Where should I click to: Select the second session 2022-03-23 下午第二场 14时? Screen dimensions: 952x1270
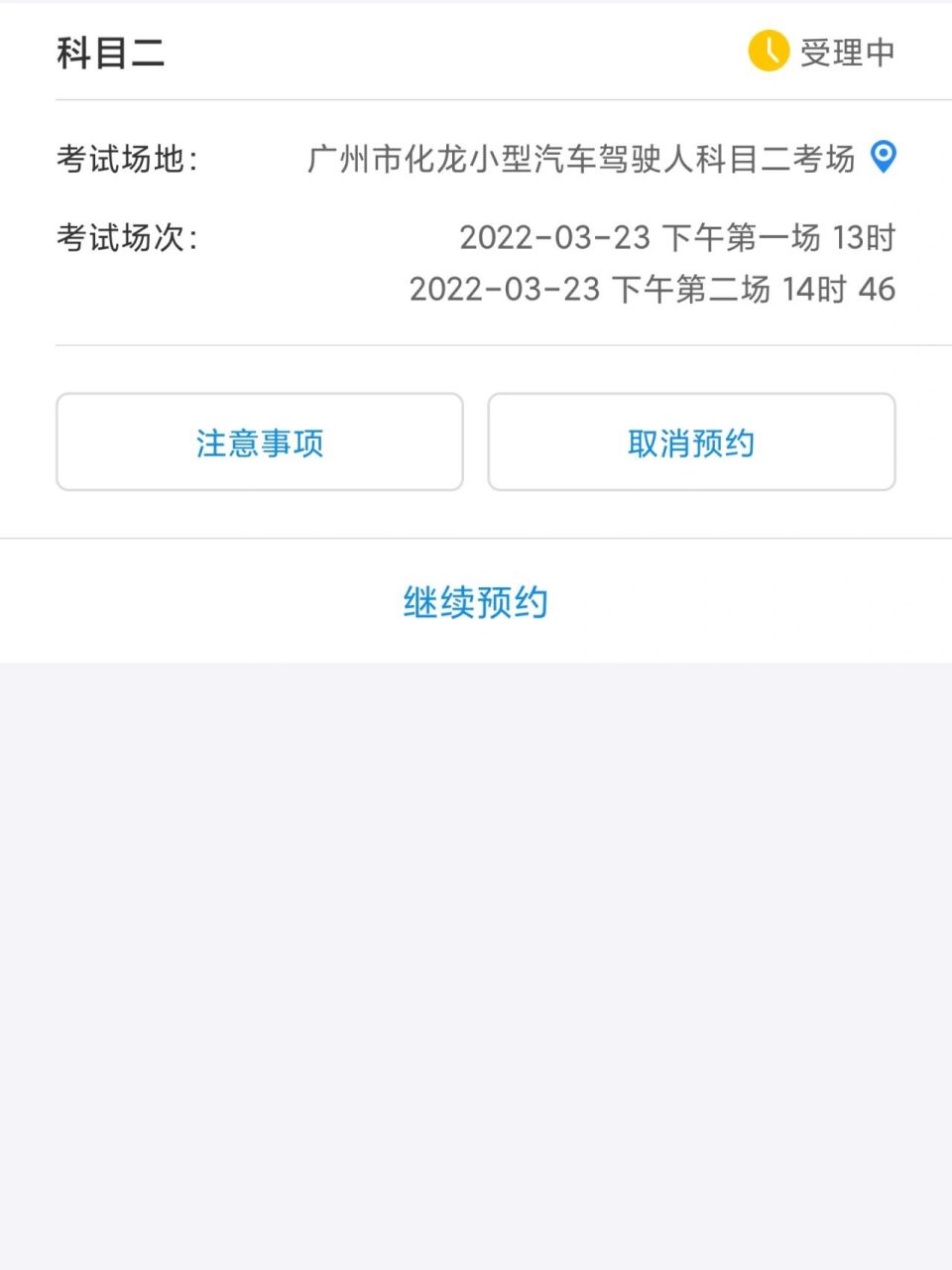[652, 289]
